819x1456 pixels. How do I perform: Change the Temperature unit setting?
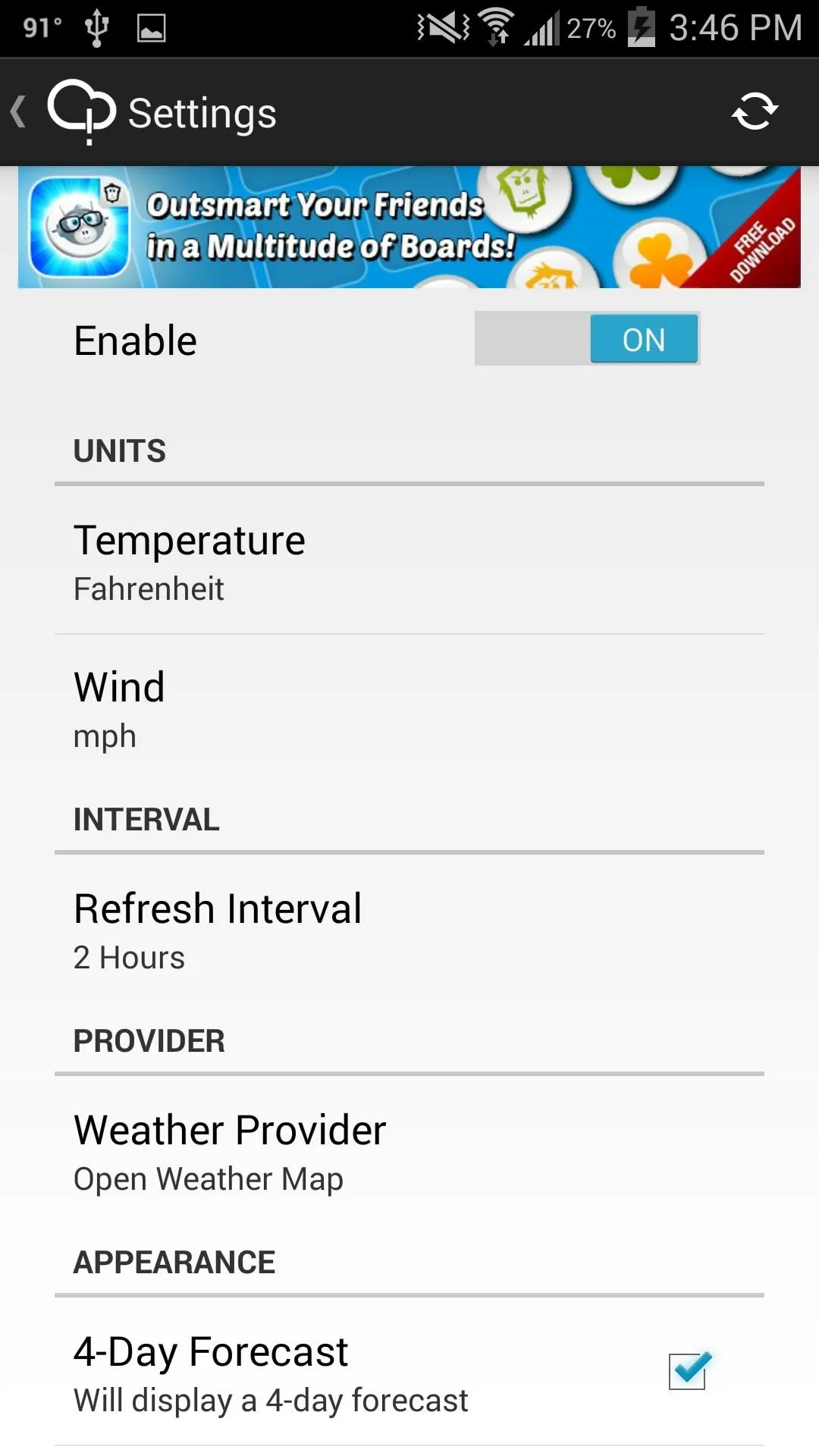coord(409,560)
